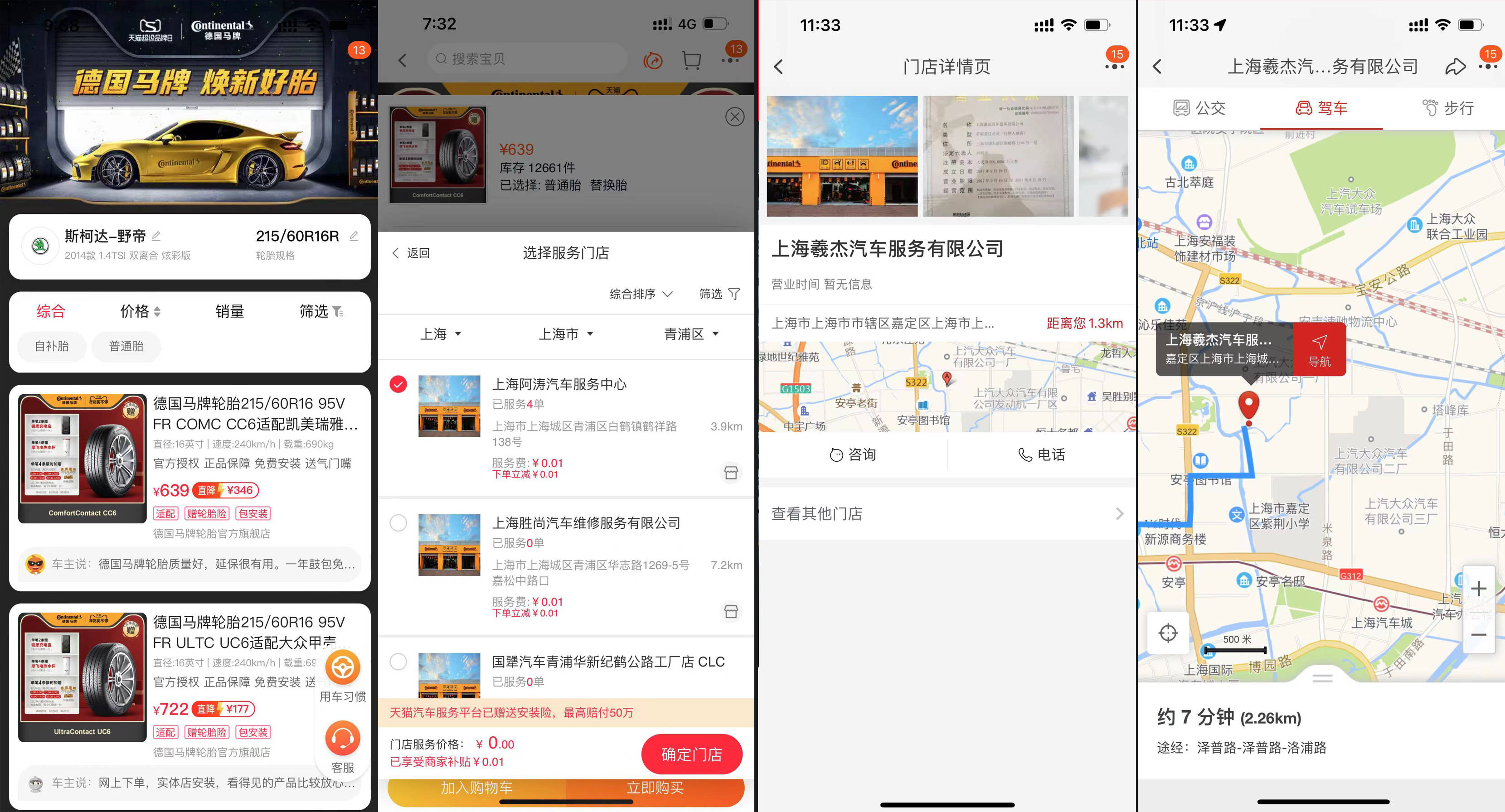Call the store via 电话
Image resolution: width=1505 pixels, height=812 pixels.
[x=1042, y=454]
